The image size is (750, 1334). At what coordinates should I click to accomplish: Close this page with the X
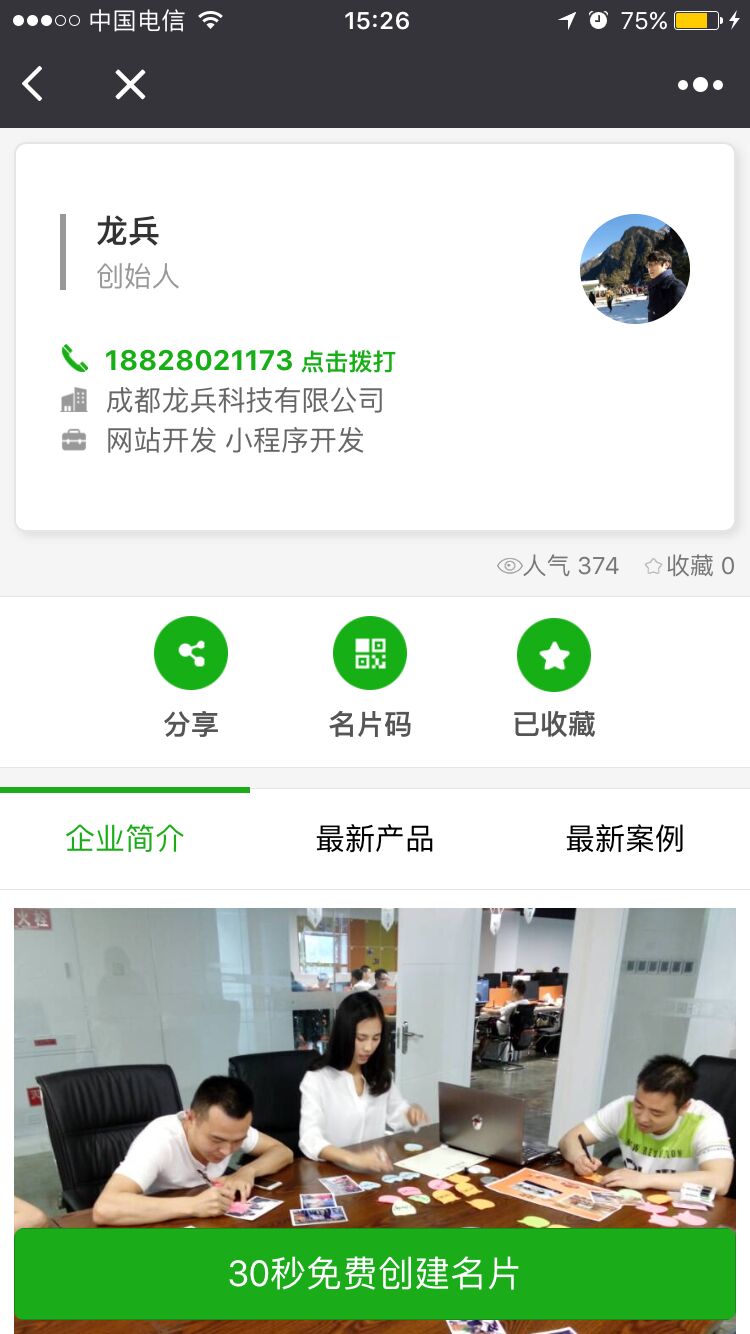pos(130,85)
